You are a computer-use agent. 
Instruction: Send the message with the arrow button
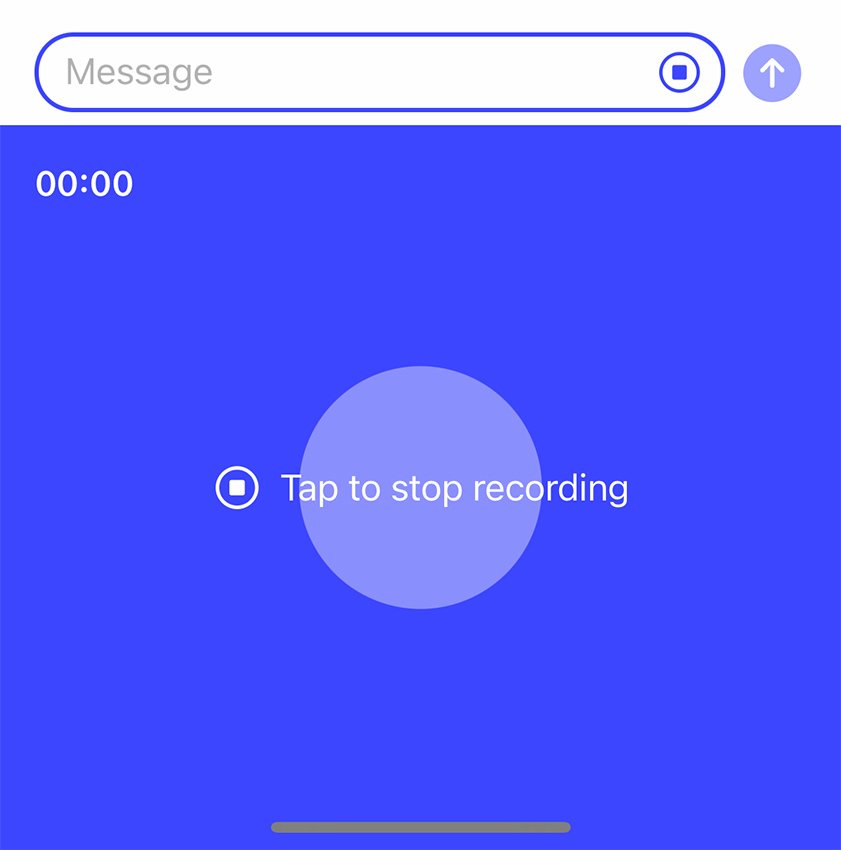pos(772,73)
